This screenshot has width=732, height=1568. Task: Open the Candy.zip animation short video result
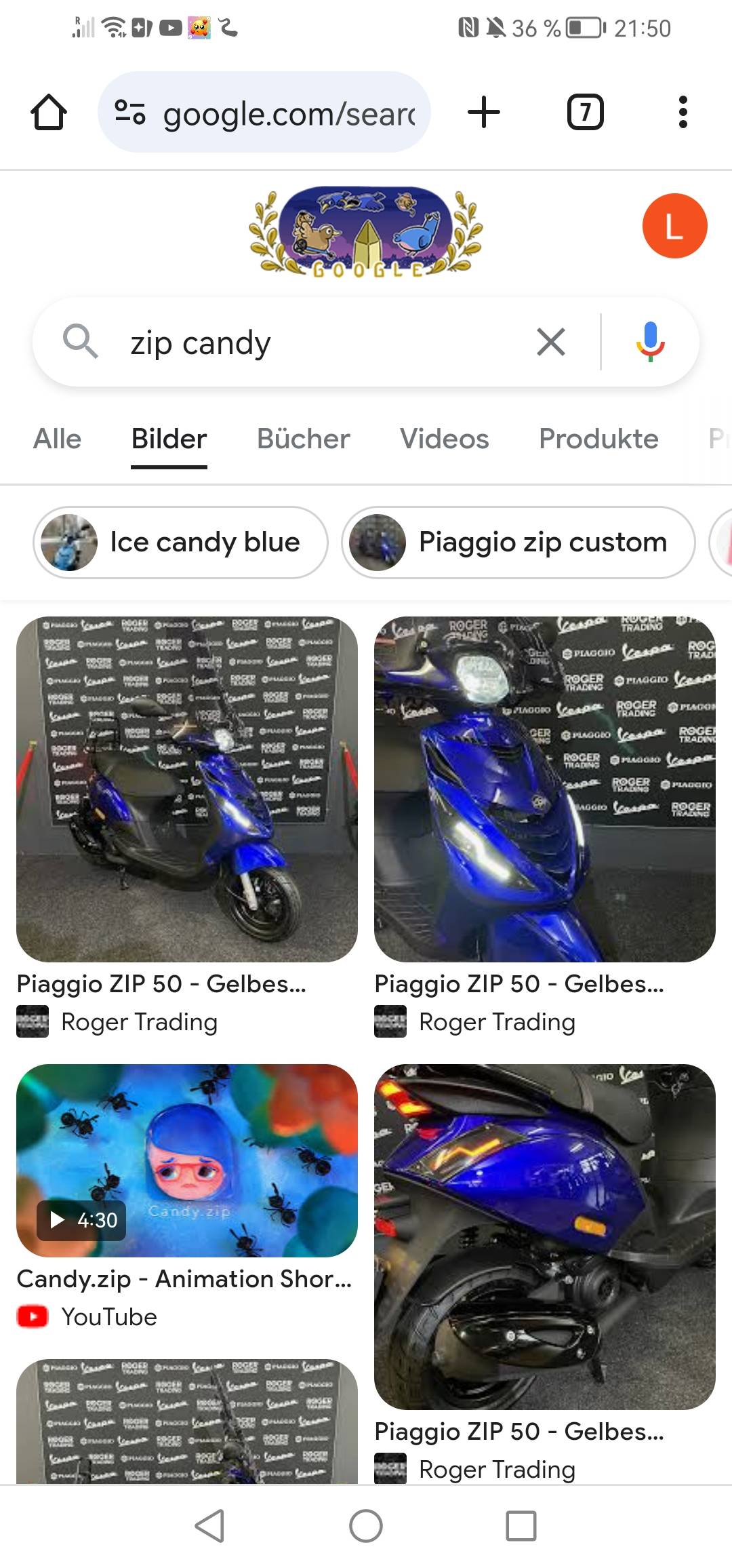pos(186,1160)
